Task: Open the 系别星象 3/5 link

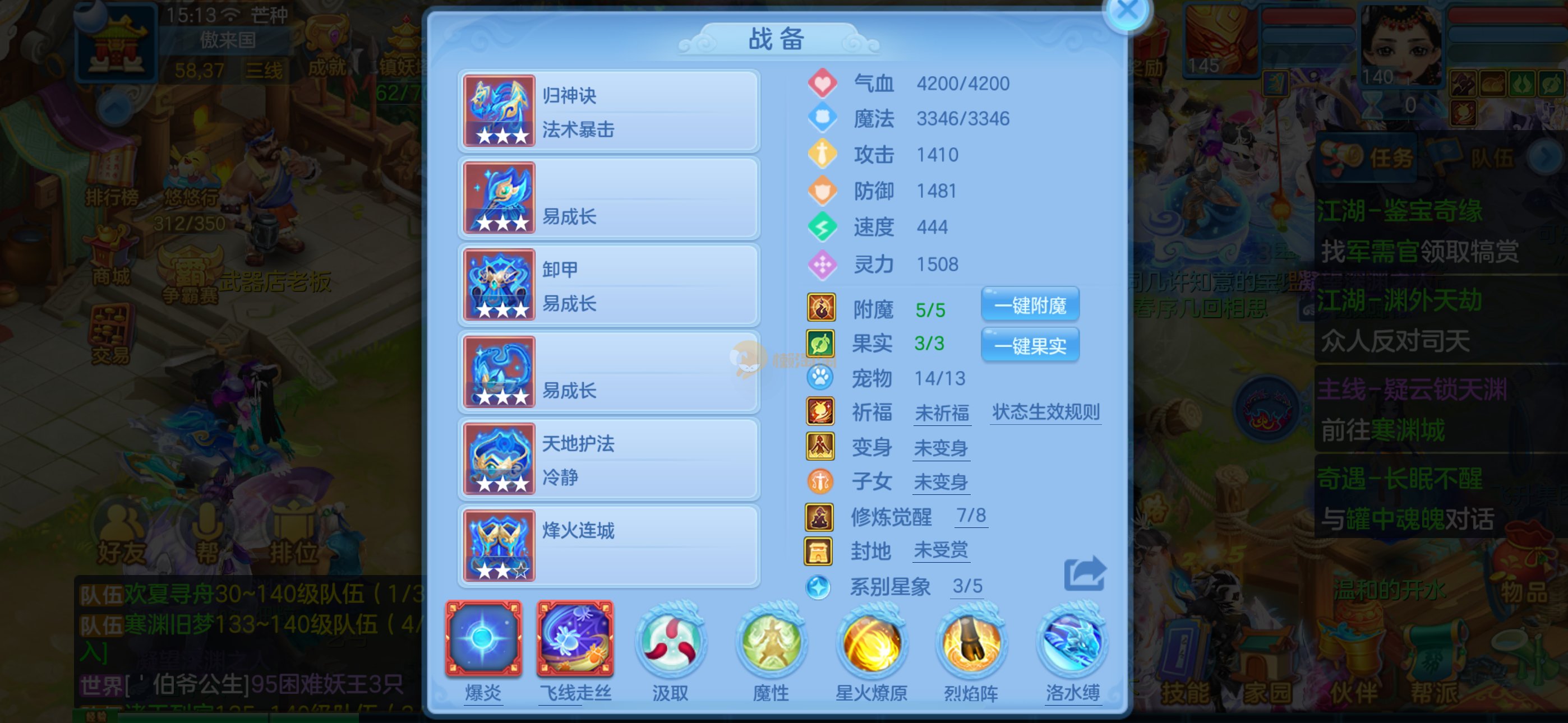Action: [x=967, y=586]
